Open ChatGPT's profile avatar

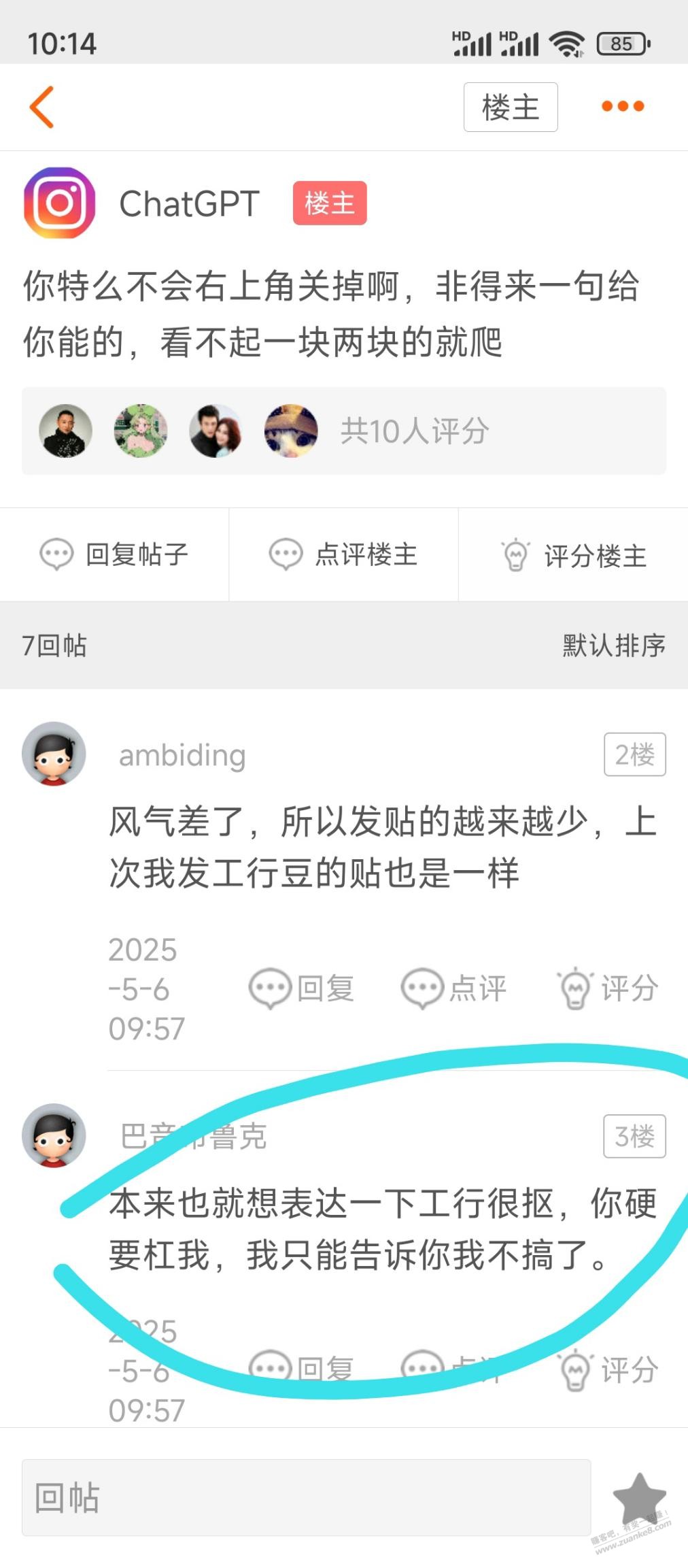pyautogui.click(x=59, y=203)
